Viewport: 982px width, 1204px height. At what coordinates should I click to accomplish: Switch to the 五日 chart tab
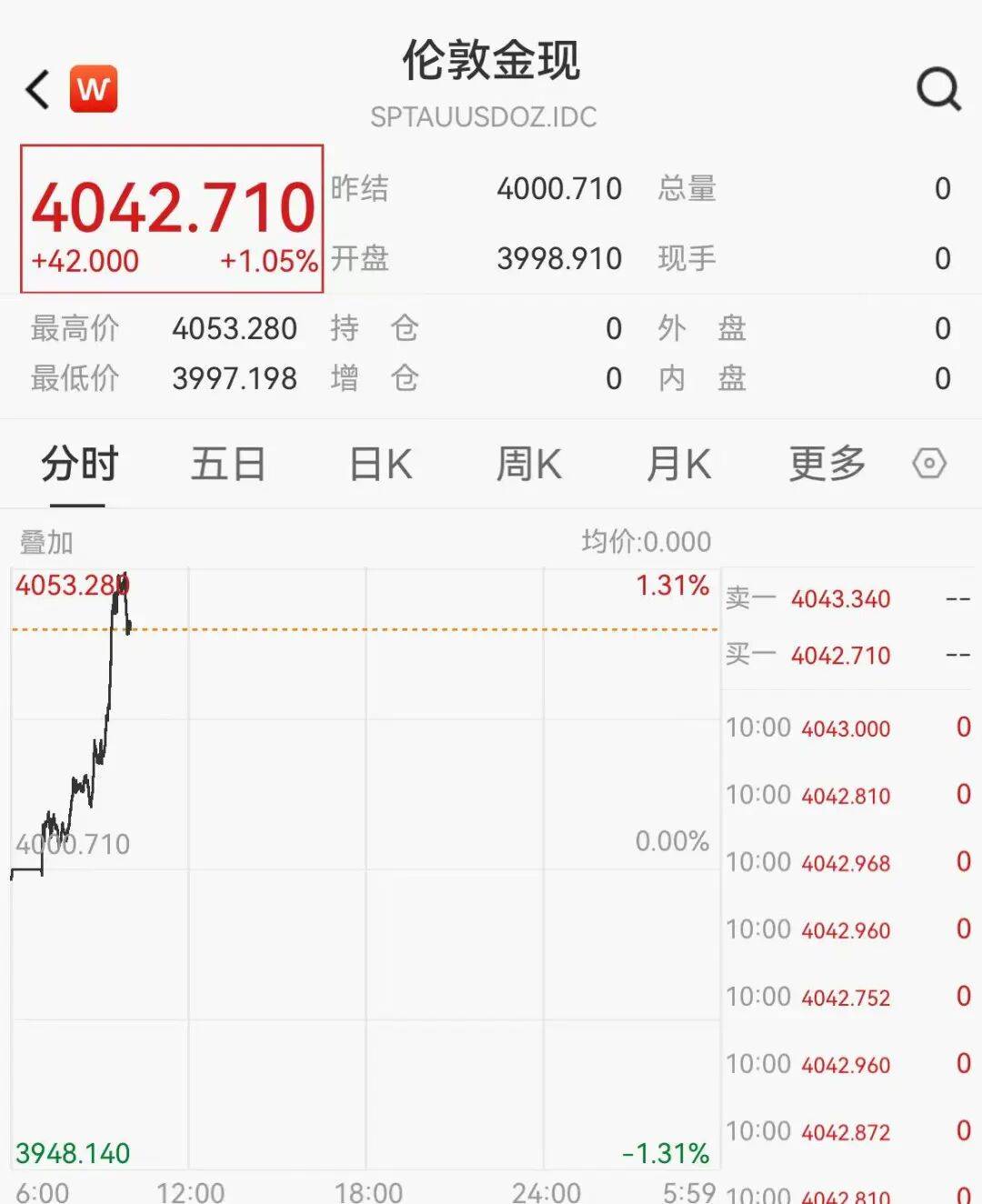tap(228, 464)
